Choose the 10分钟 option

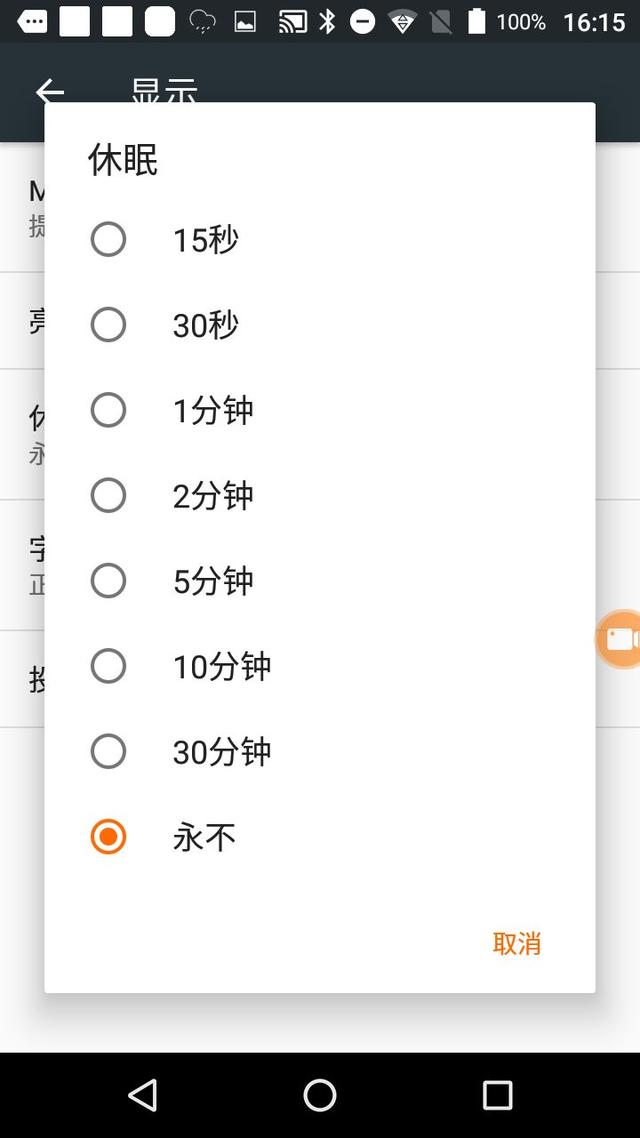(319, 666)
